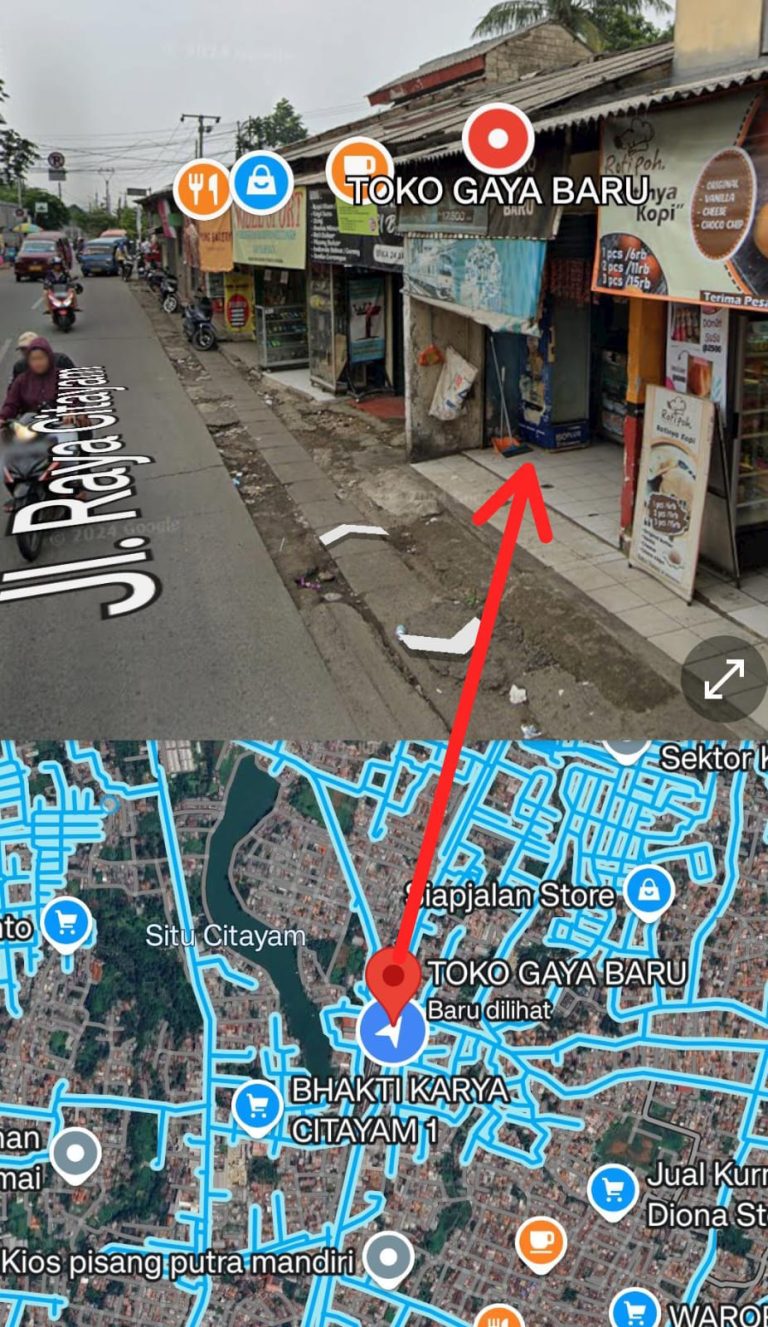Tap the orange cafe pin on the map
This screenshot has width=768, height=1327.
tap(540, 1243)
